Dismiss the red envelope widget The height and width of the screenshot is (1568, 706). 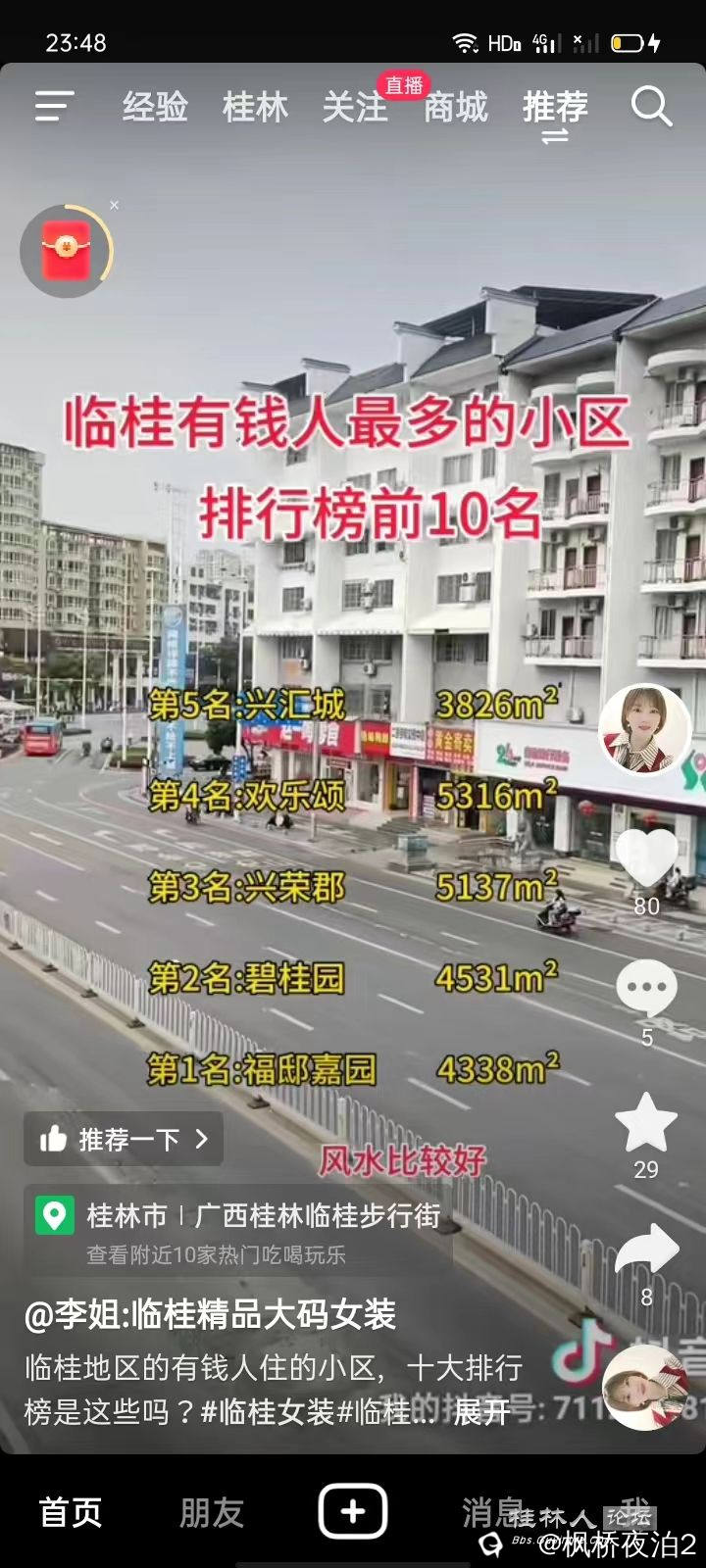115,206
